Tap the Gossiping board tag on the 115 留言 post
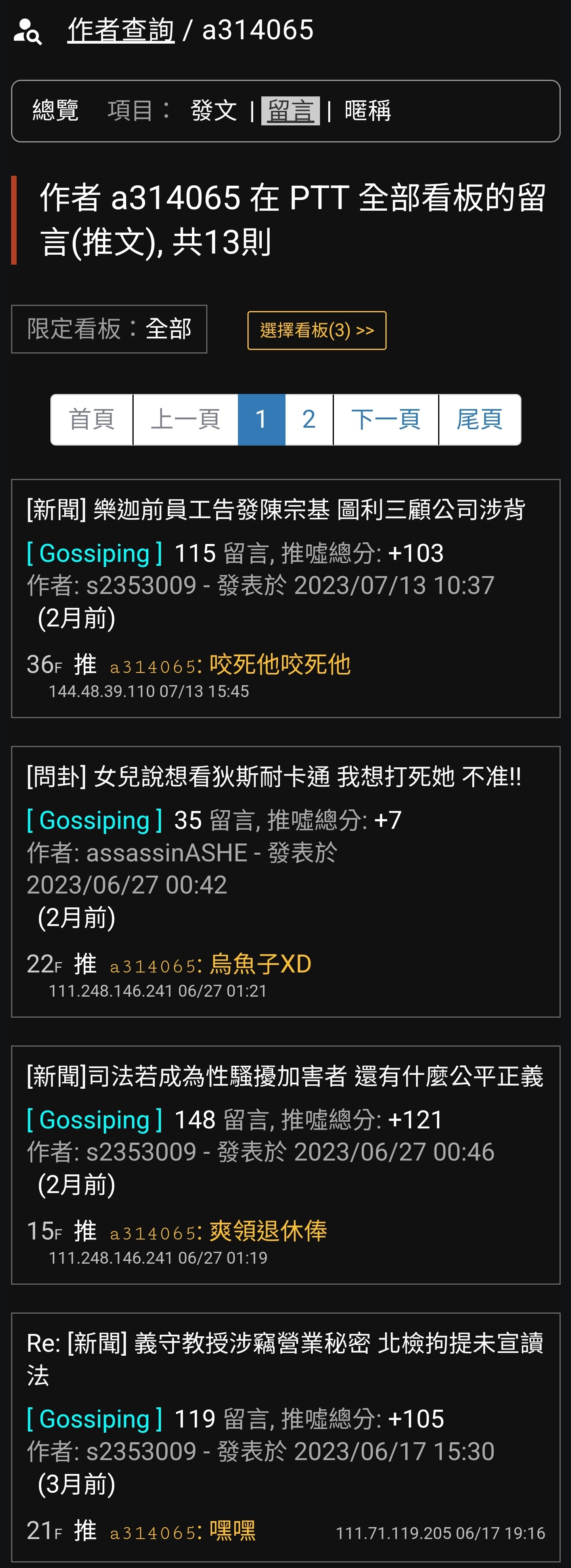Image resolution: width=571 pixels, height=1568 pixels. 94,553
